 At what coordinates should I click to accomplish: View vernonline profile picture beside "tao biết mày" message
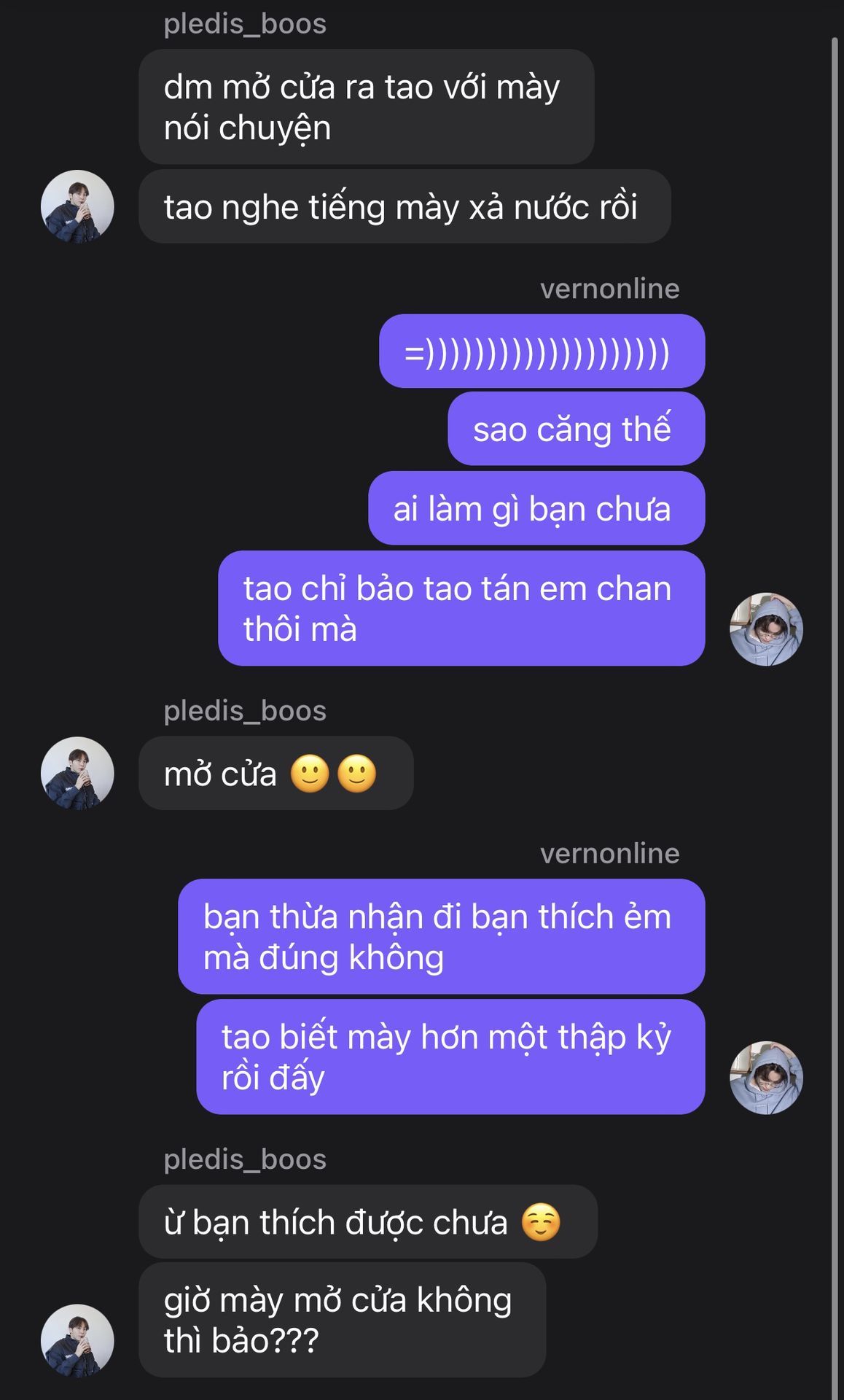tap(766, 1078)
